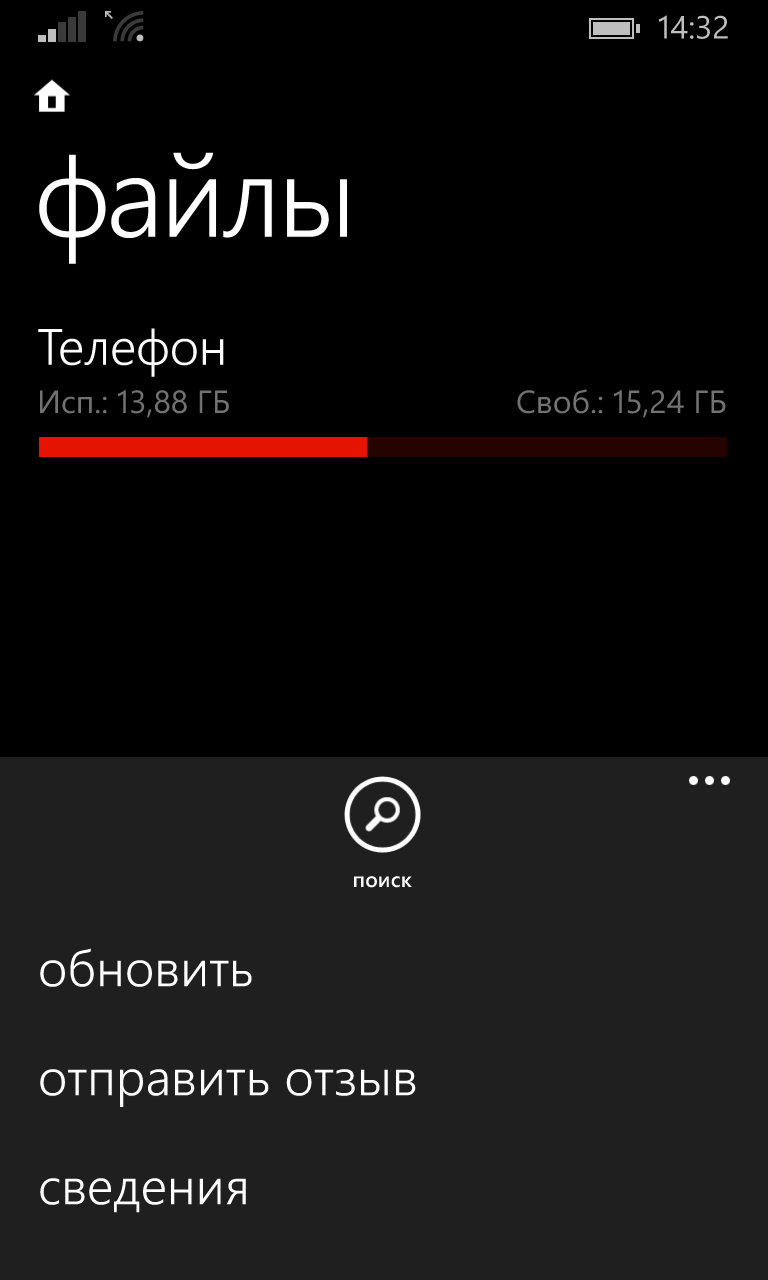Open сведения about the app
The height and width of the screenshot is (1280, 768).
coord(143,1190)
